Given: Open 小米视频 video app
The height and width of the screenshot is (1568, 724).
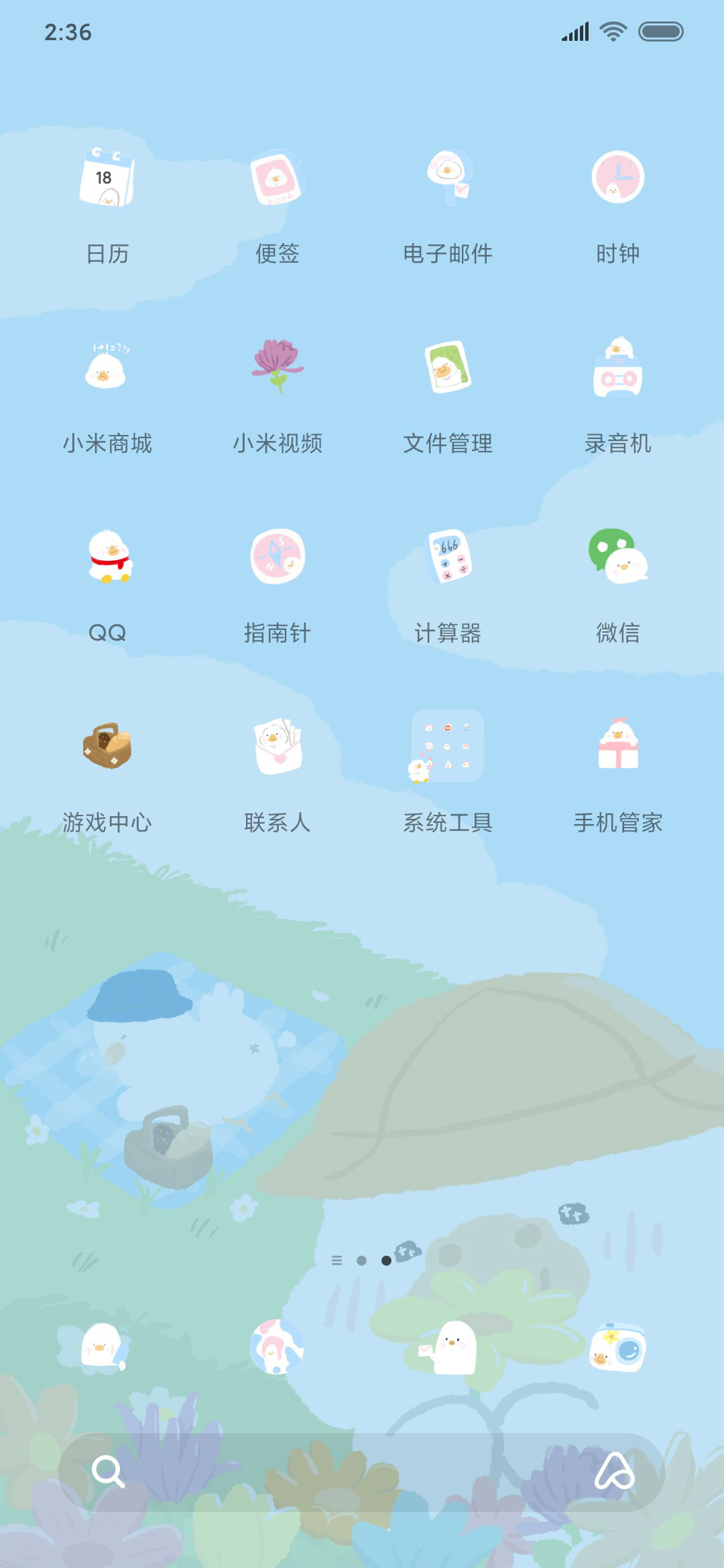Looking at the screenshot, I should coord(278,366).
